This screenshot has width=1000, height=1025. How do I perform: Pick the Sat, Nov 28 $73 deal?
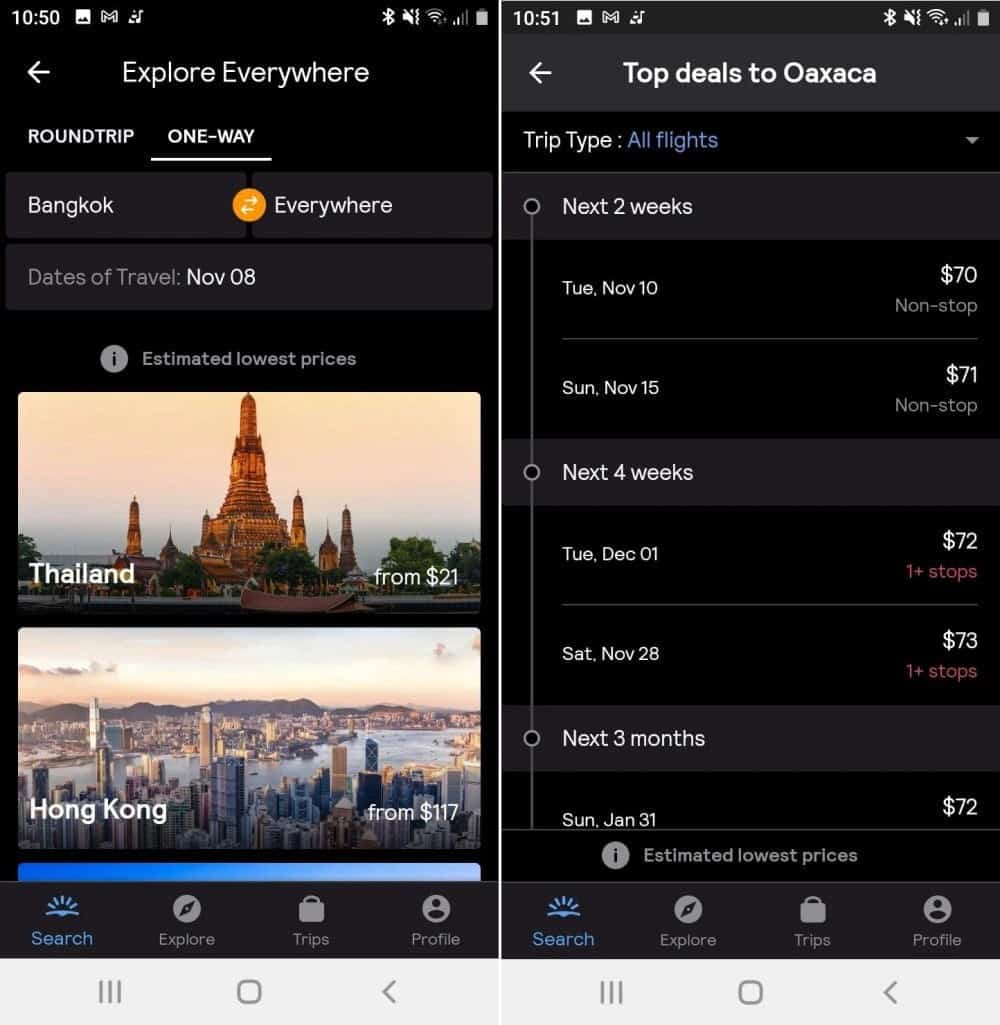[768, 654]
